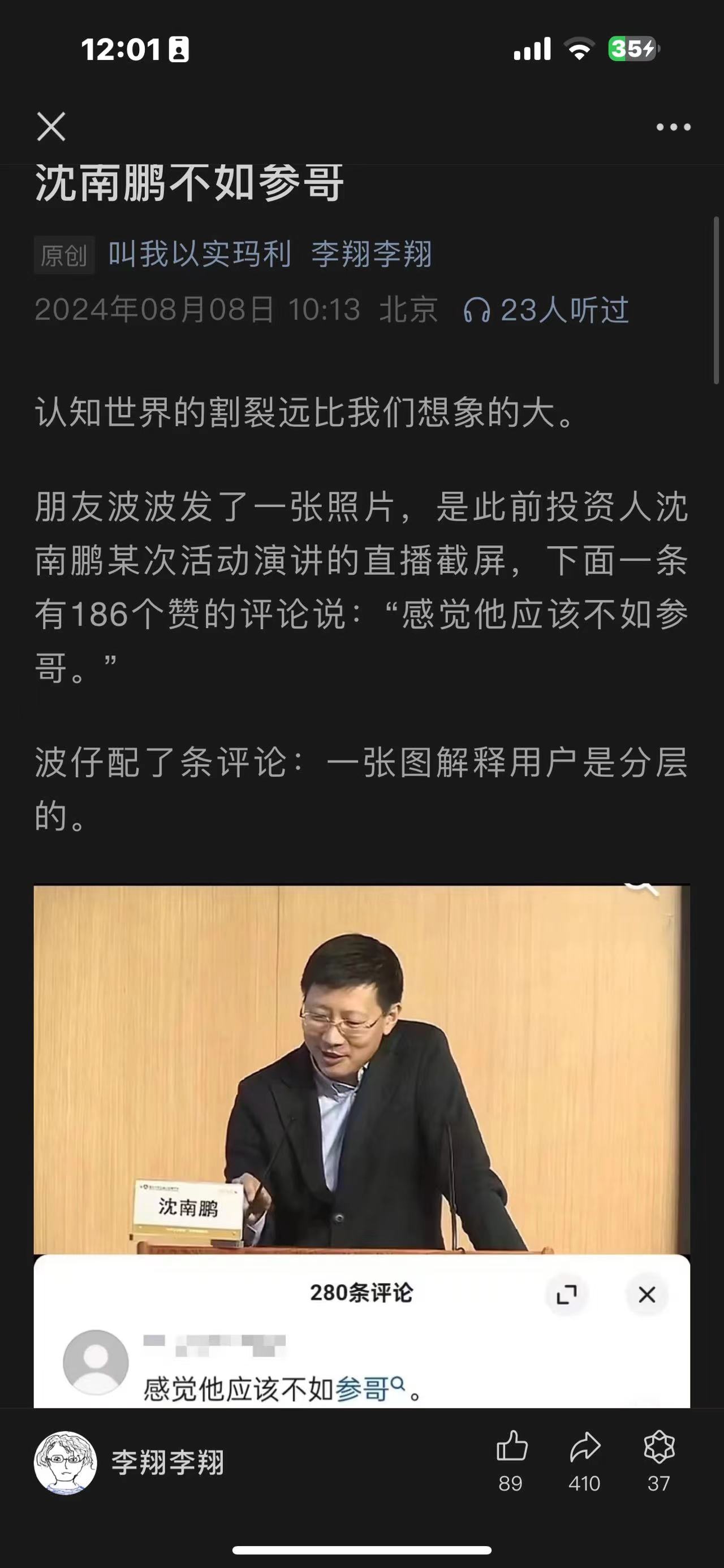This screenshot has width=724, height=1568.
Task: Tap the 在看 flower icon
Action: point(659,1448)
